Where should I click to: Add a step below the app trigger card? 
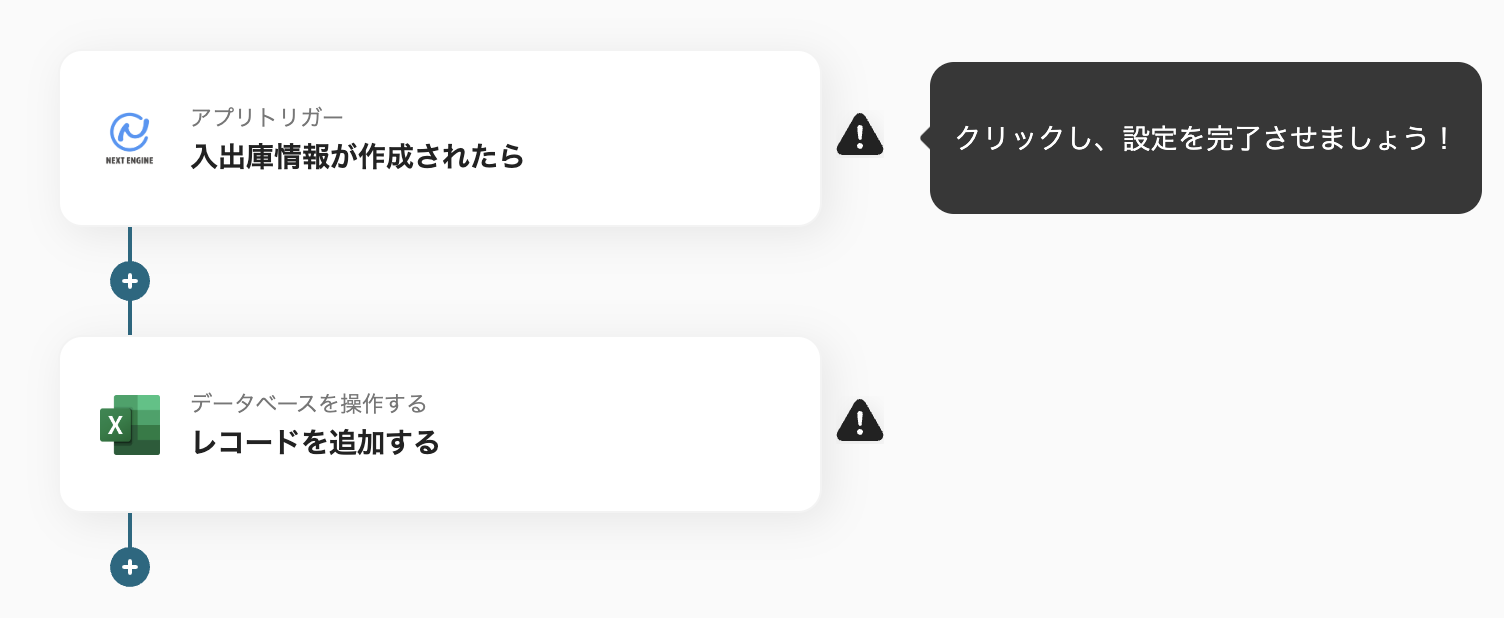click(x=130, y=281)
